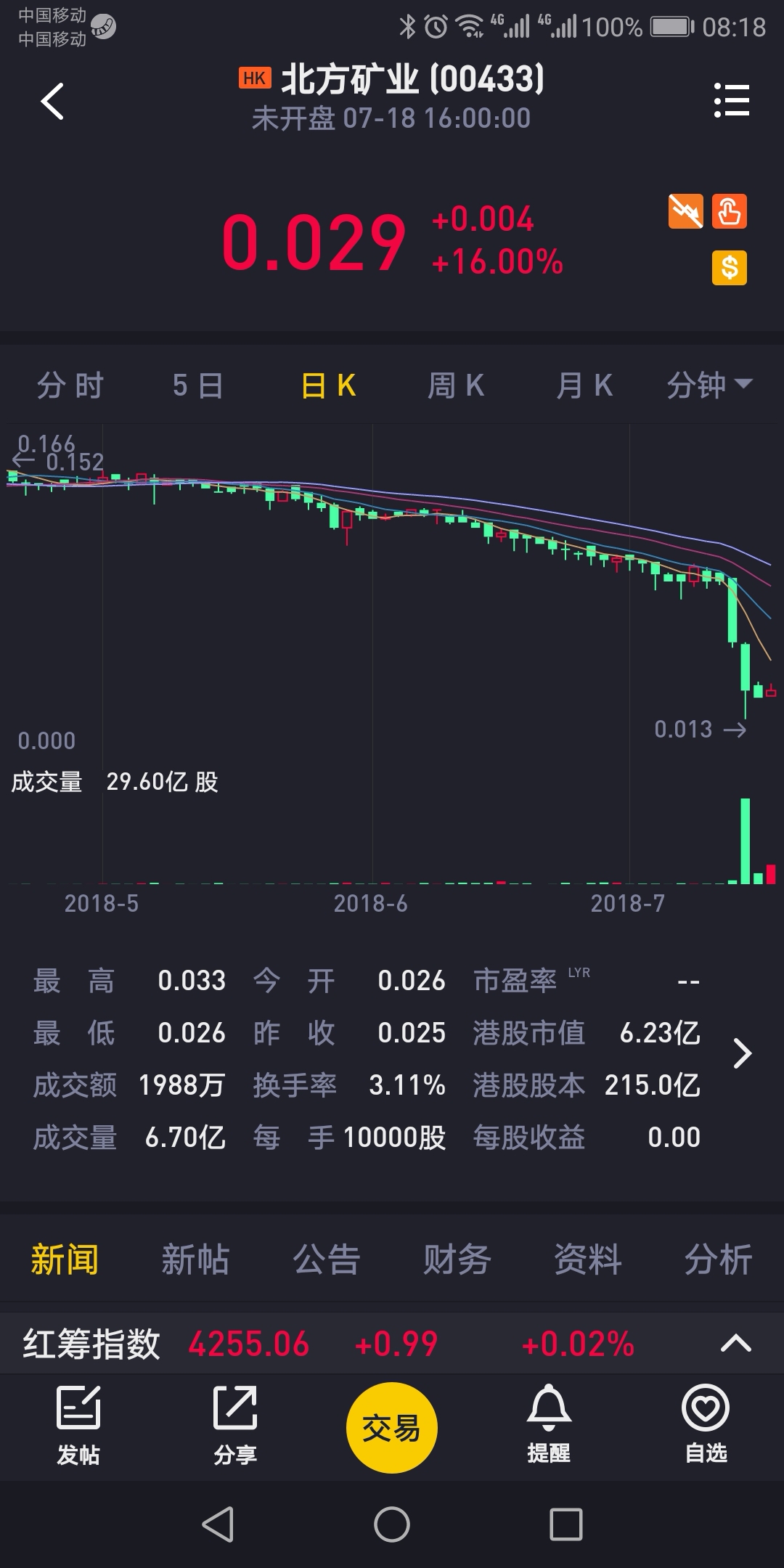The image size is (784, 1568).
Task: Open the 分钟 interval dropdown
Action: (709, 385)
